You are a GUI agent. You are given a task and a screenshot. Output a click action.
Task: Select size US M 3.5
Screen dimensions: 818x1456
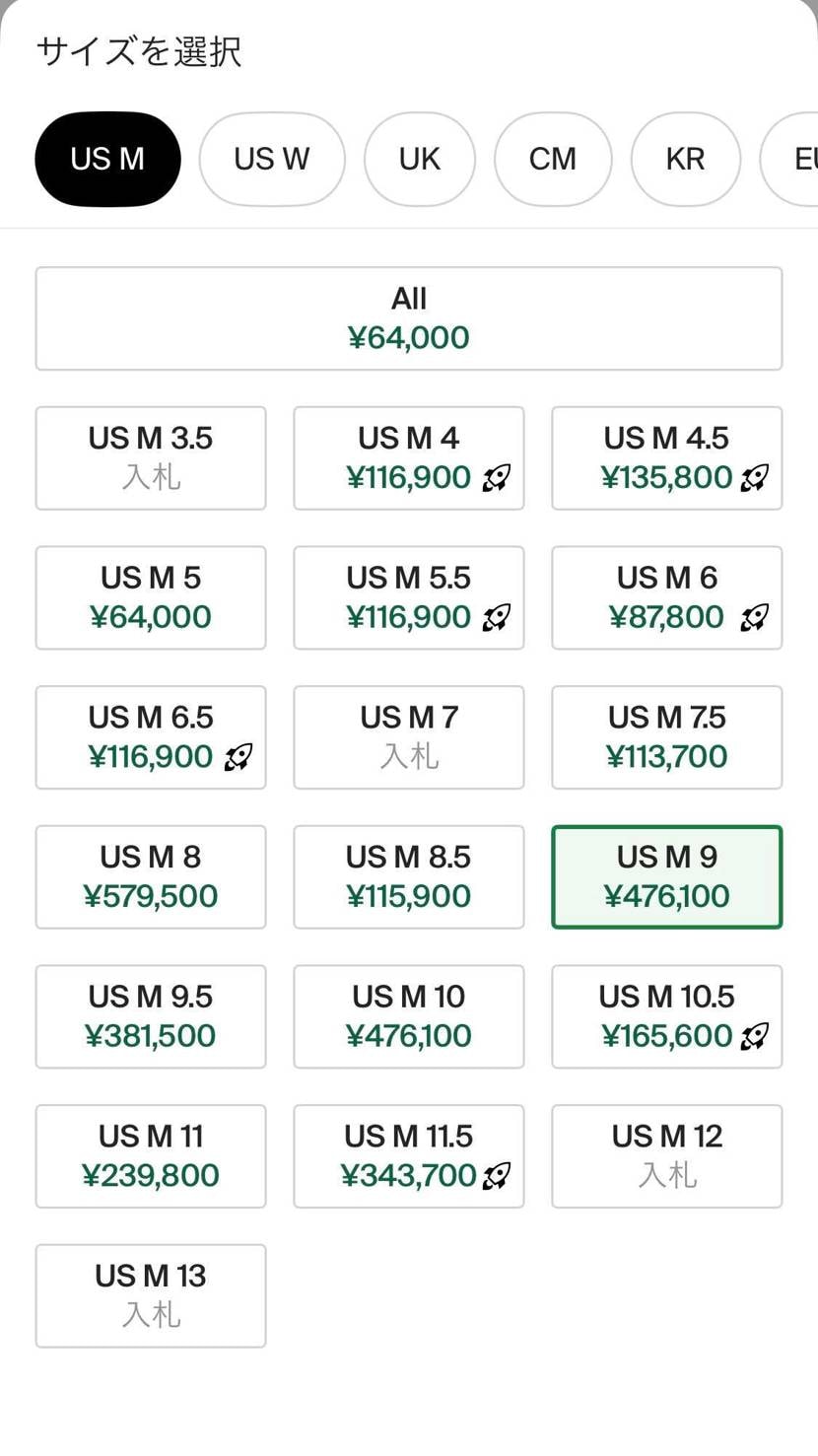[x=151, y=458]
